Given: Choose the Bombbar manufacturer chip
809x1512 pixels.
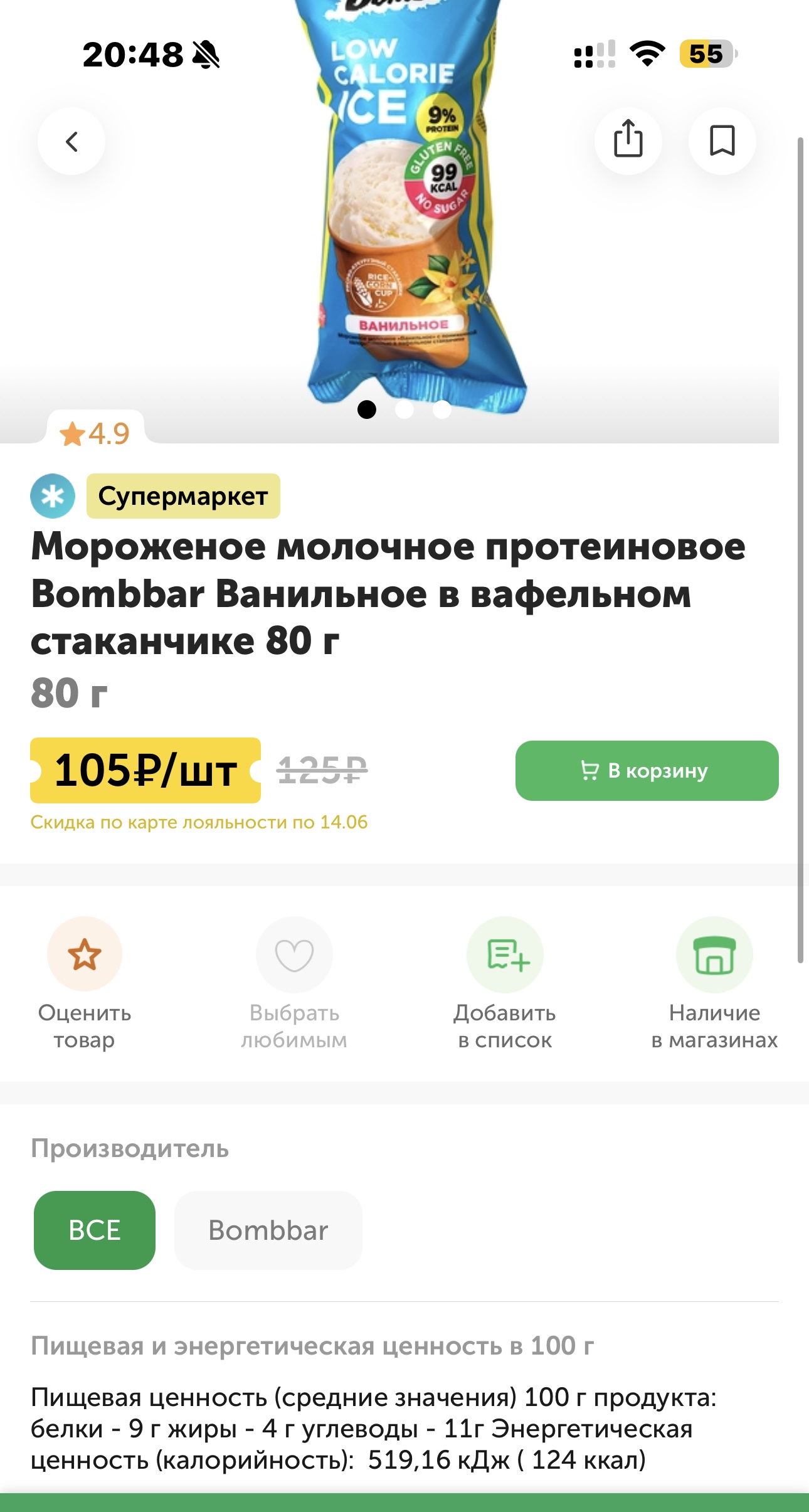Looking at the screenshot, I should pos(268,1230).
